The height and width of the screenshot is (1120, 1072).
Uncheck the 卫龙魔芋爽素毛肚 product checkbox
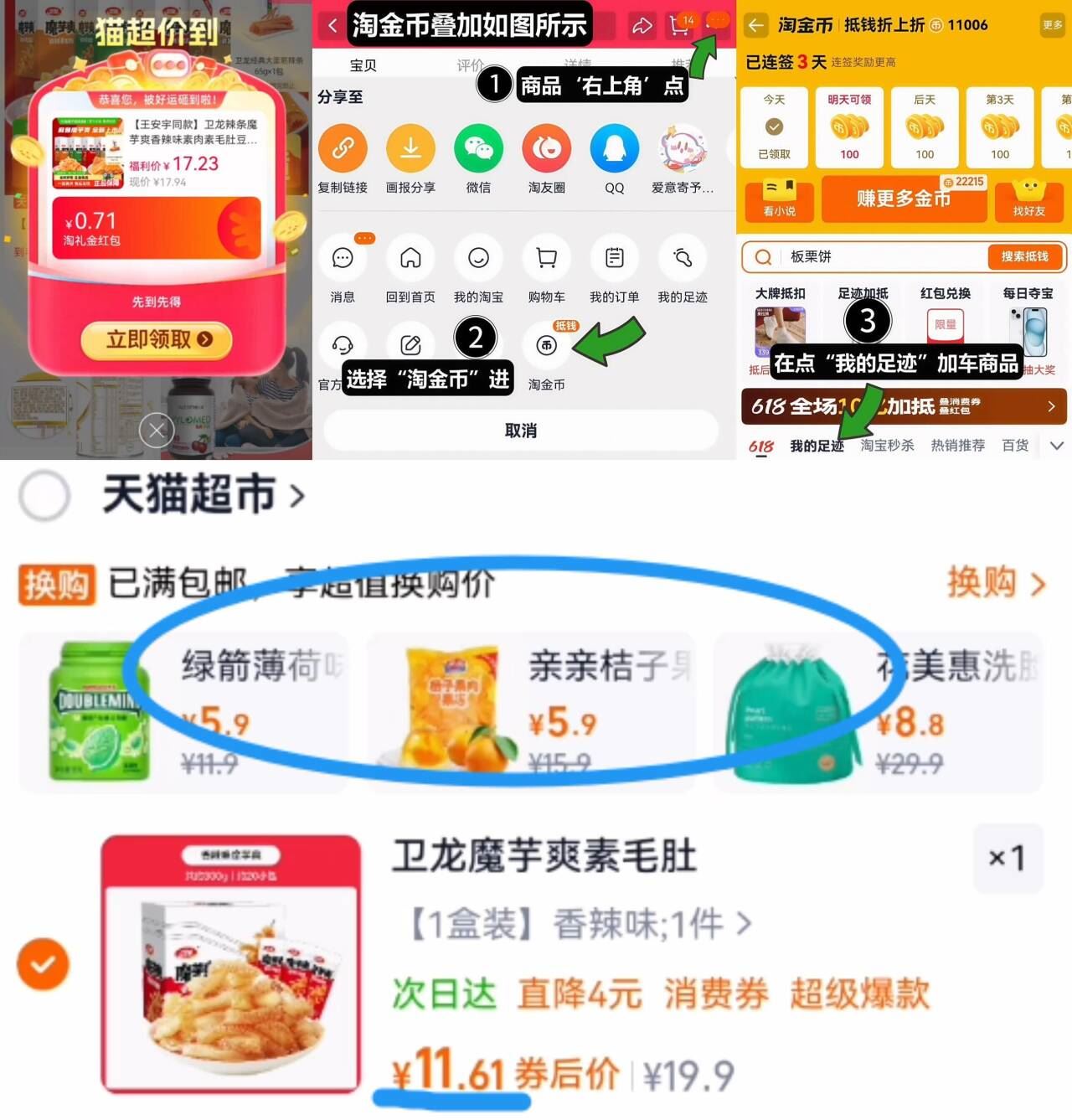click(x=43, y=964)
